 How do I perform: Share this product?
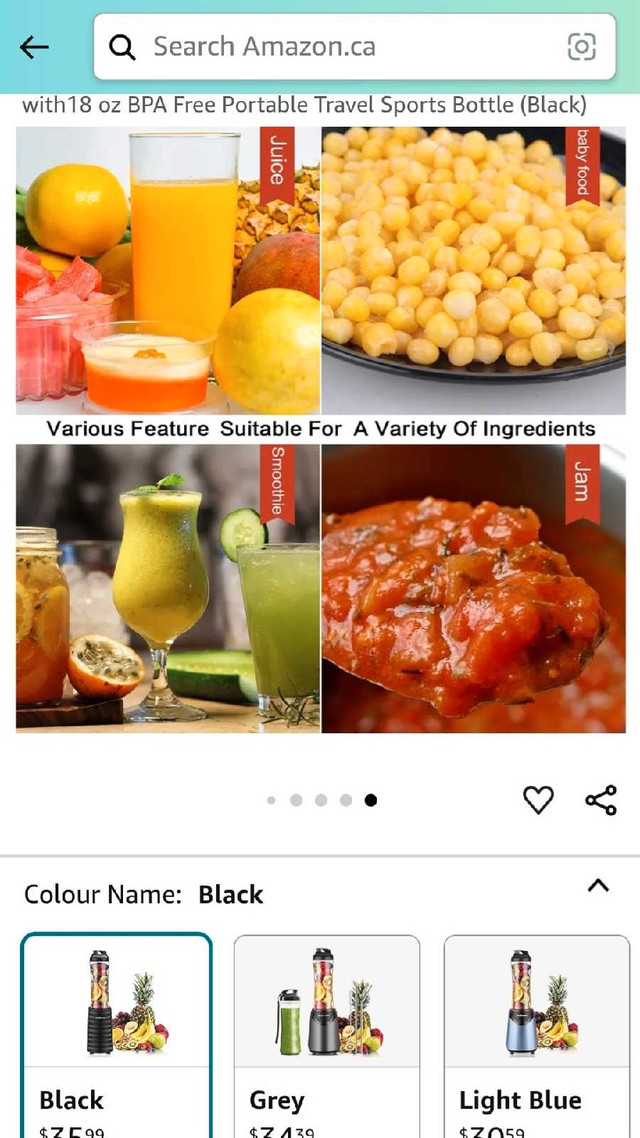coord(601,800)
